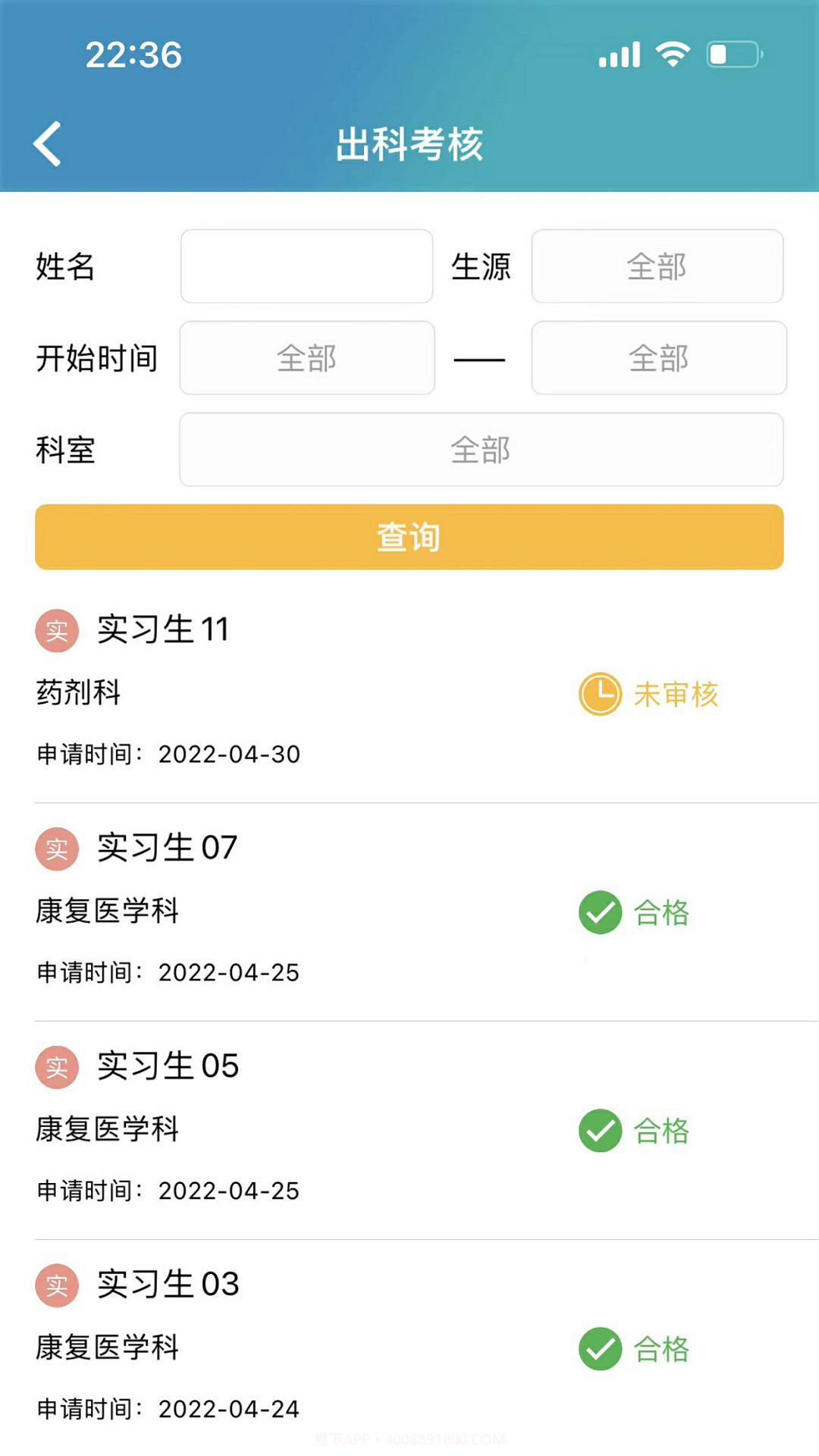The width and height of the screenshot is (819, 1456).
Task: Open the 生源 dropdown showing 全部
Action: (x=657, y=266)
